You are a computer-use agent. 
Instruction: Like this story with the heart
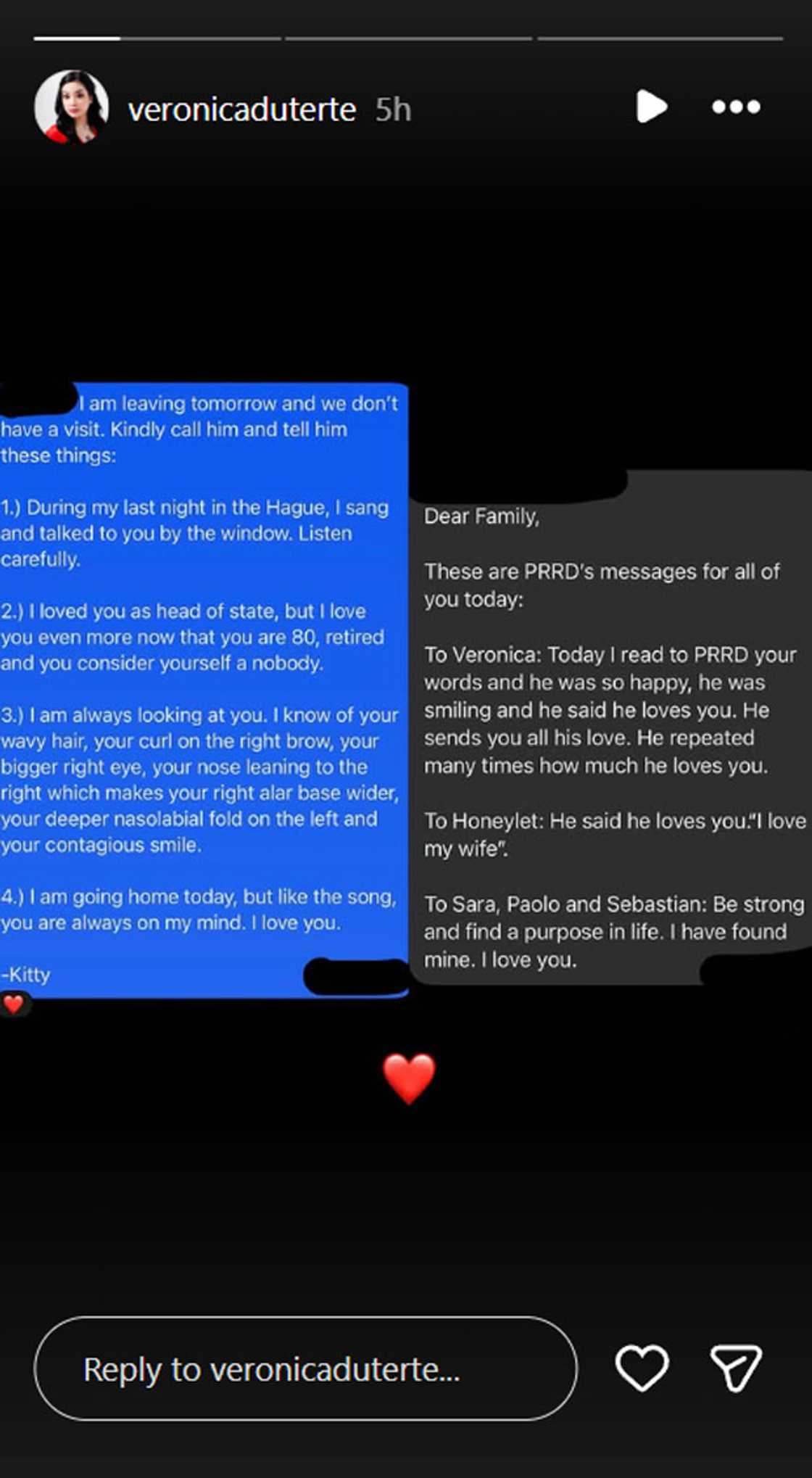642,1368
